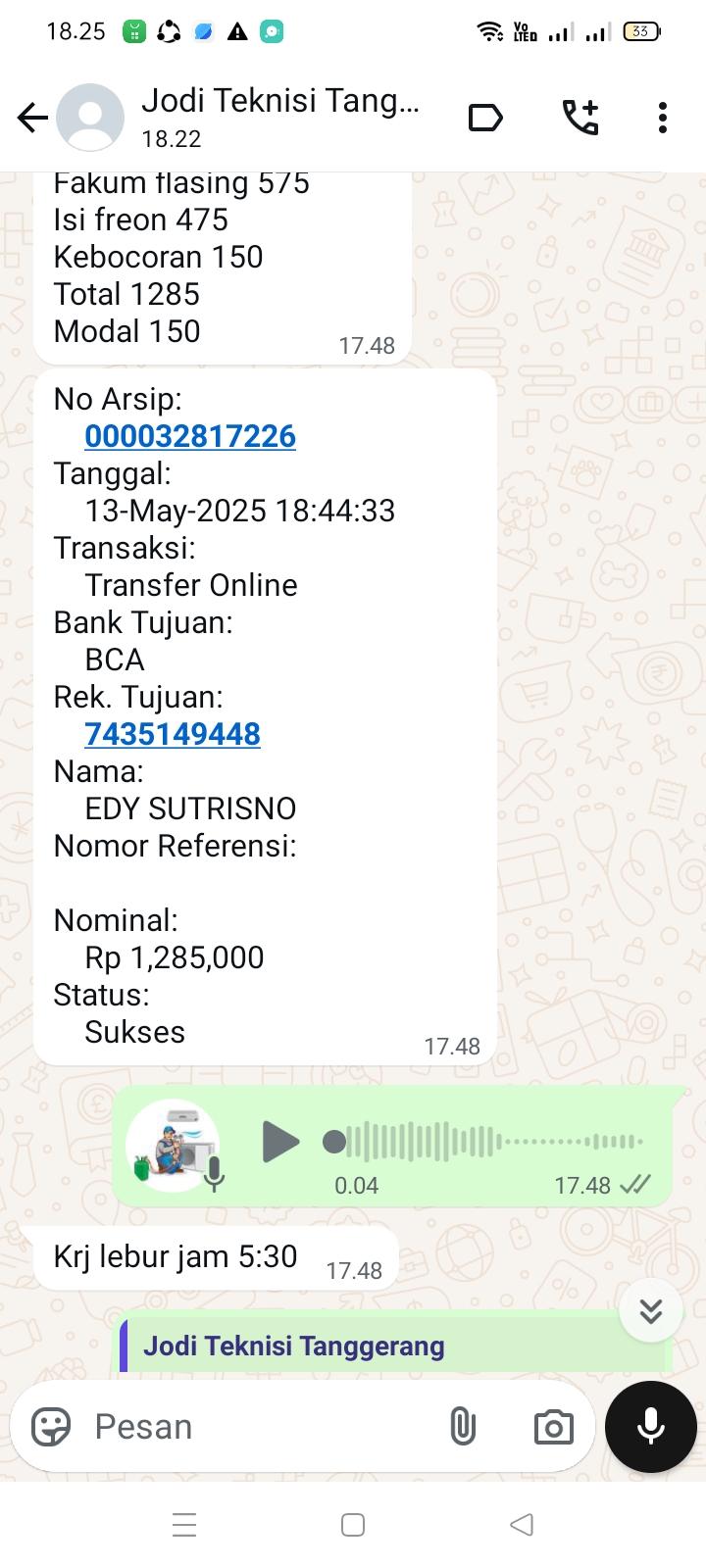Attach a file with the paperclip
706x1568 pixels.
point(463,1427)
